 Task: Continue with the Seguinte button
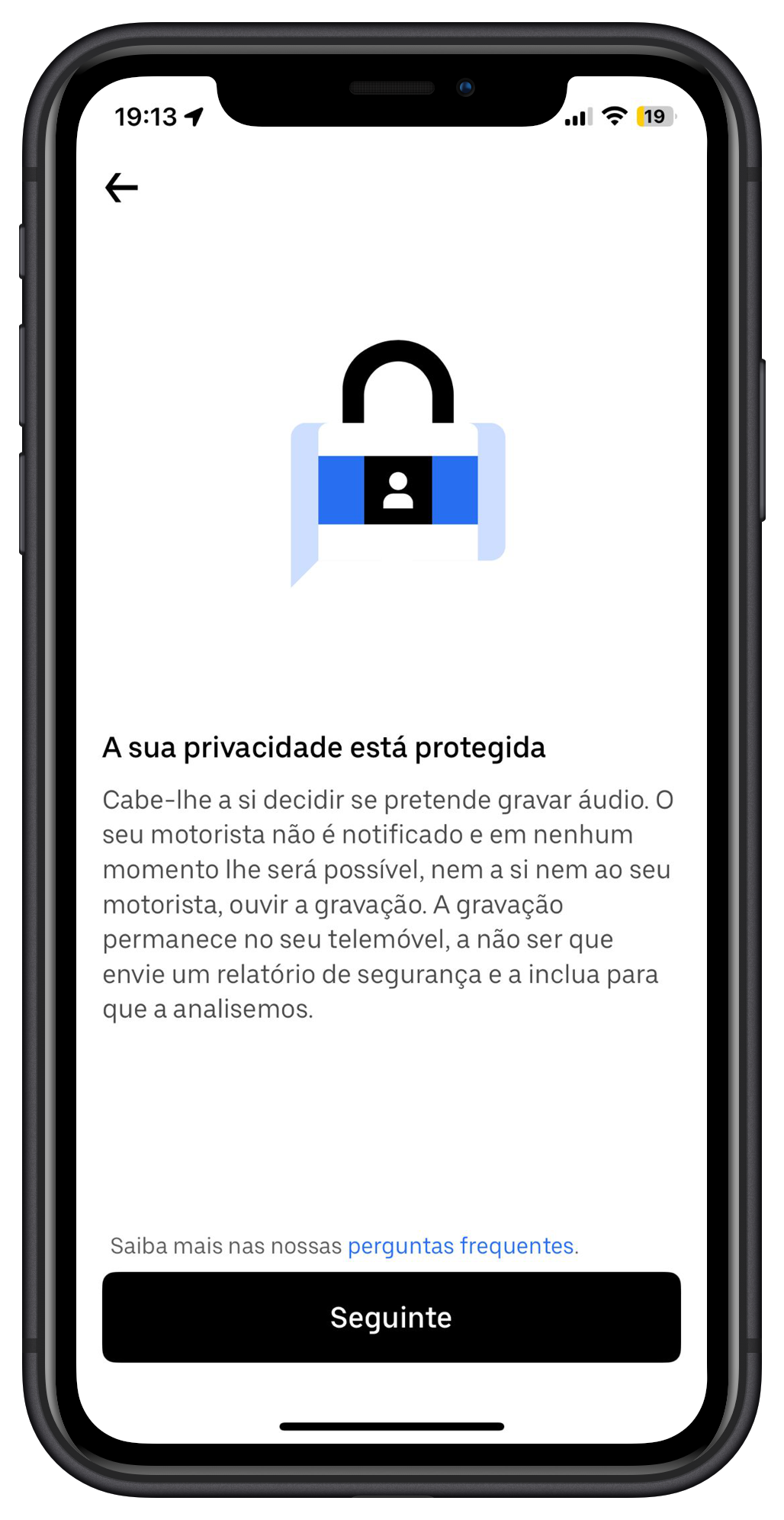(x=391, y=1318)
